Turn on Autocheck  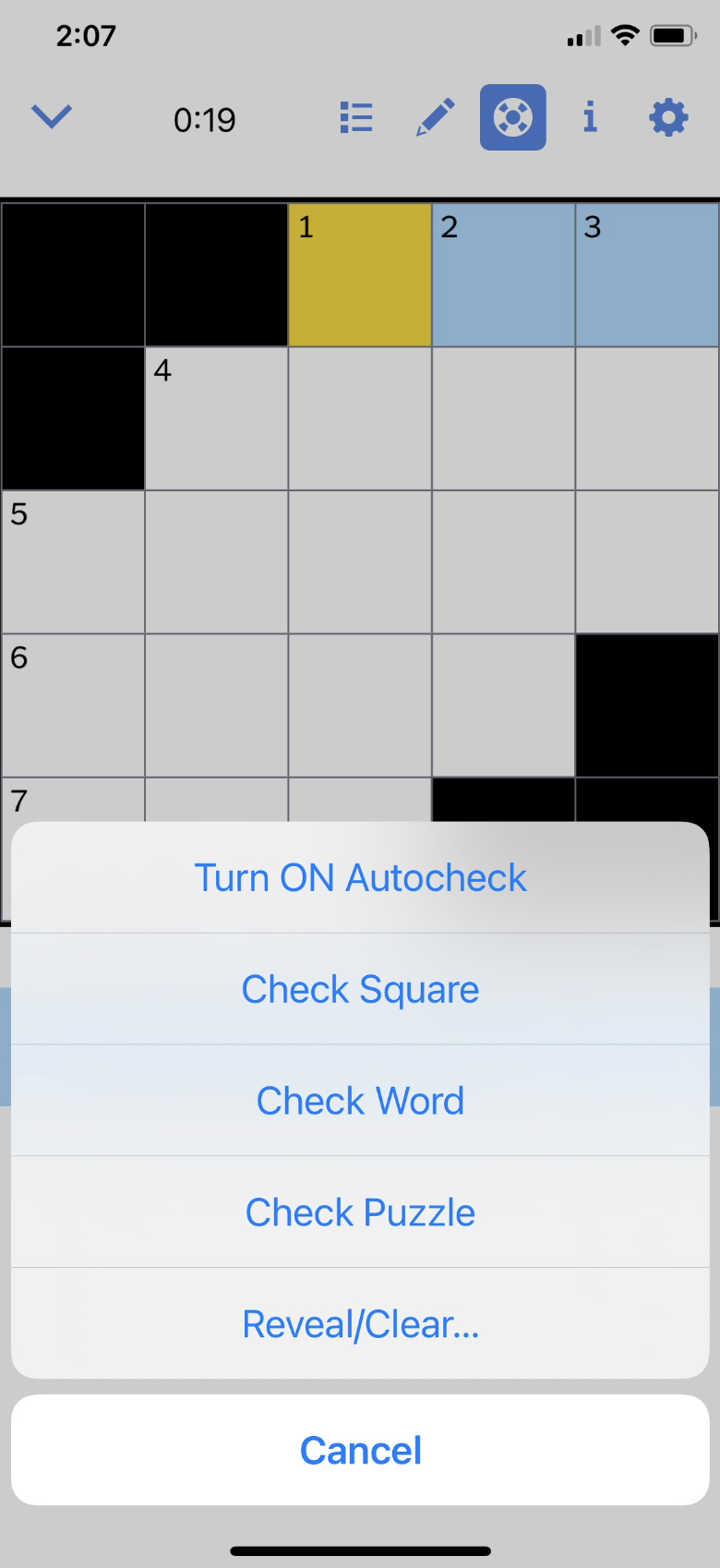(x=360, y=878)
